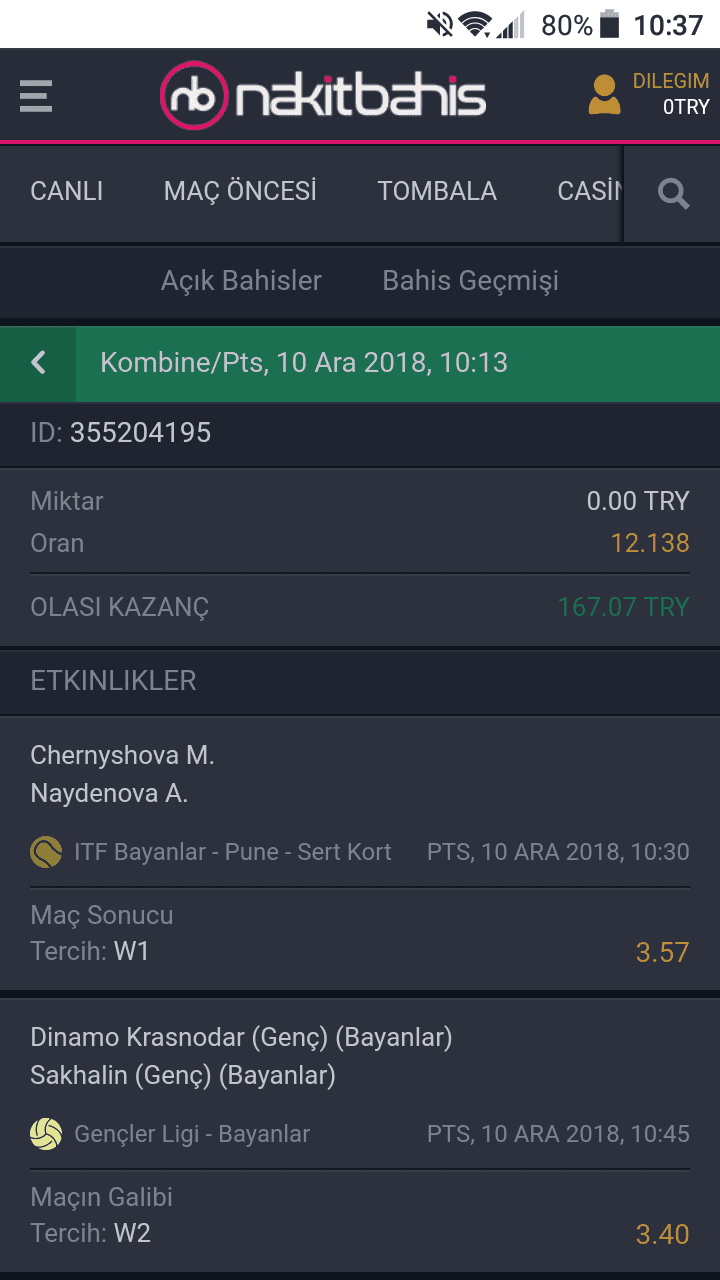View Bahis Geçmişi bet history

pos(470,281)
